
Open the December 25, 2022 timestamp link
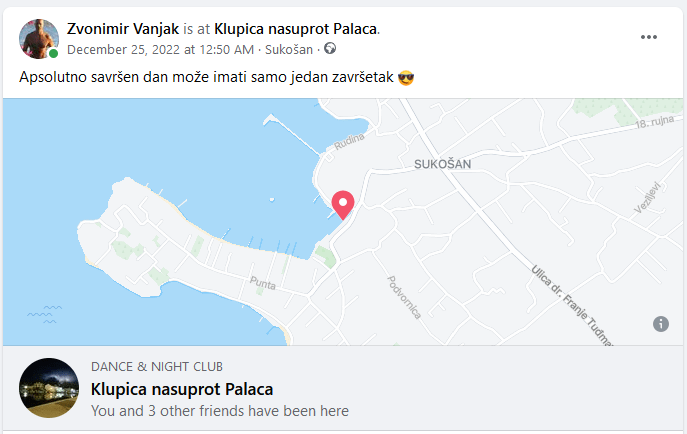(162, 48)
